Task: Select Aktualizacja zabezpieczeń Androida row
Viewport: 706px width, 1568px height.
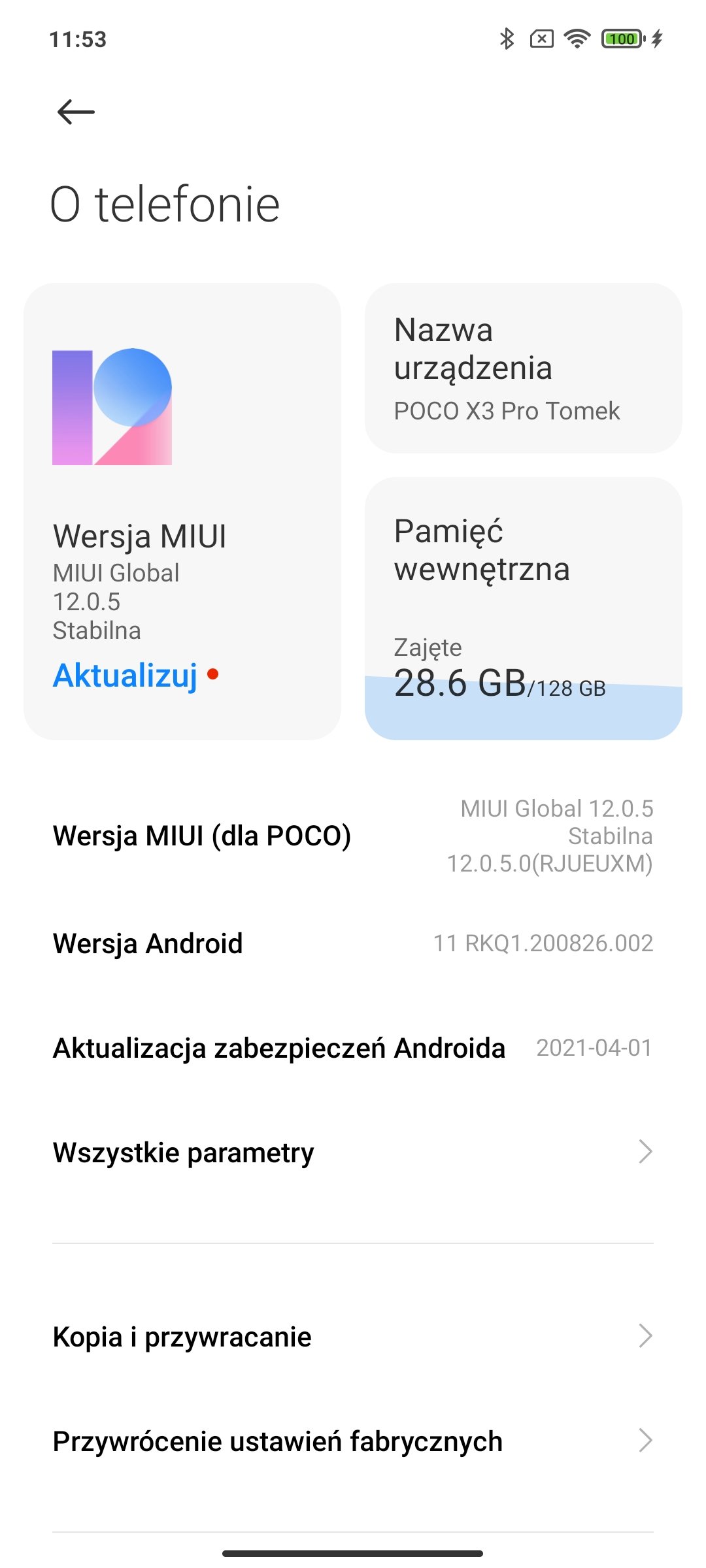Action: click(x=353, y=1048)
